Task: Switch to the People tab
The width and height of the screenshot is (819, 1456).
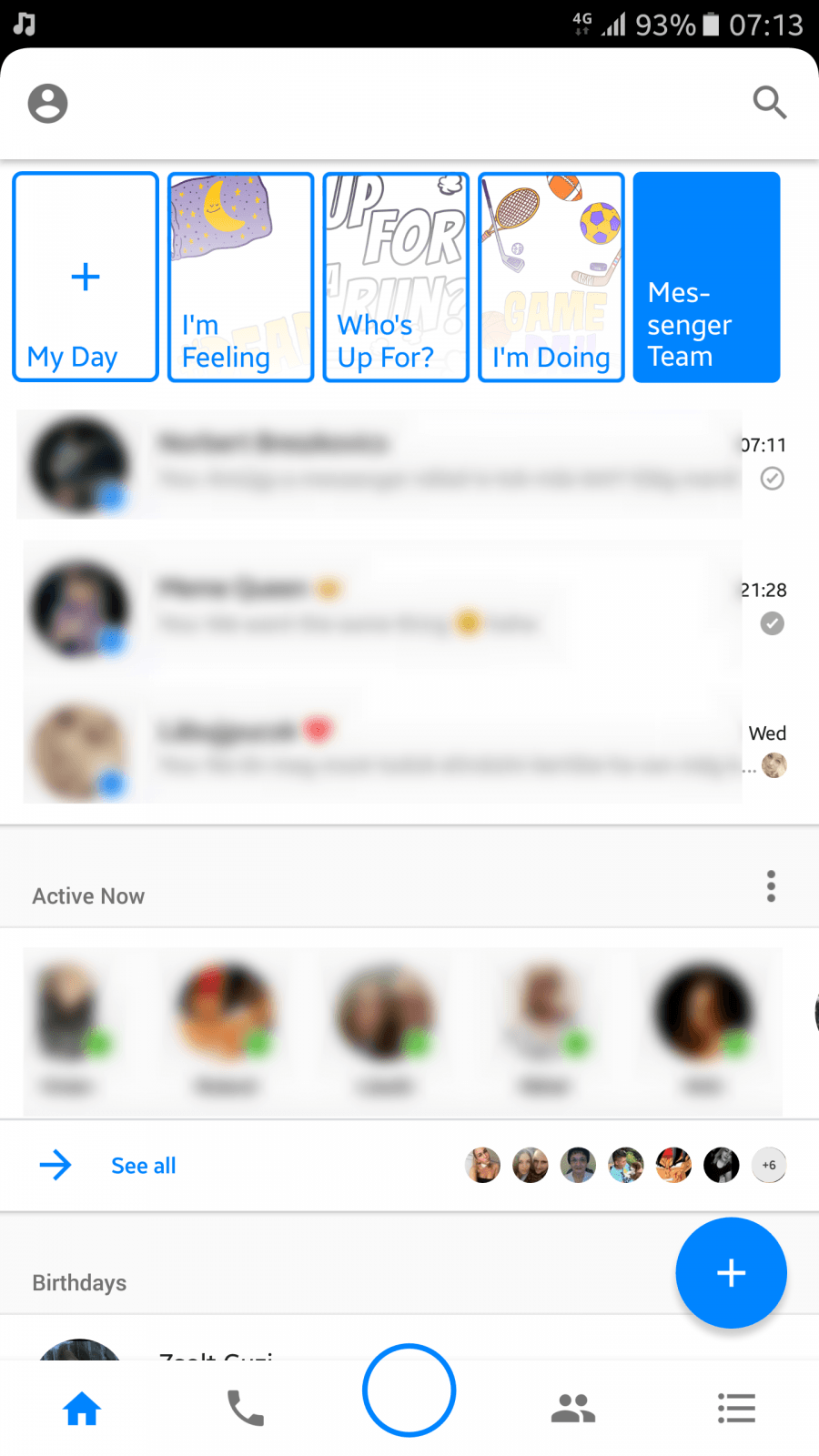Action: coord(573,1409)
